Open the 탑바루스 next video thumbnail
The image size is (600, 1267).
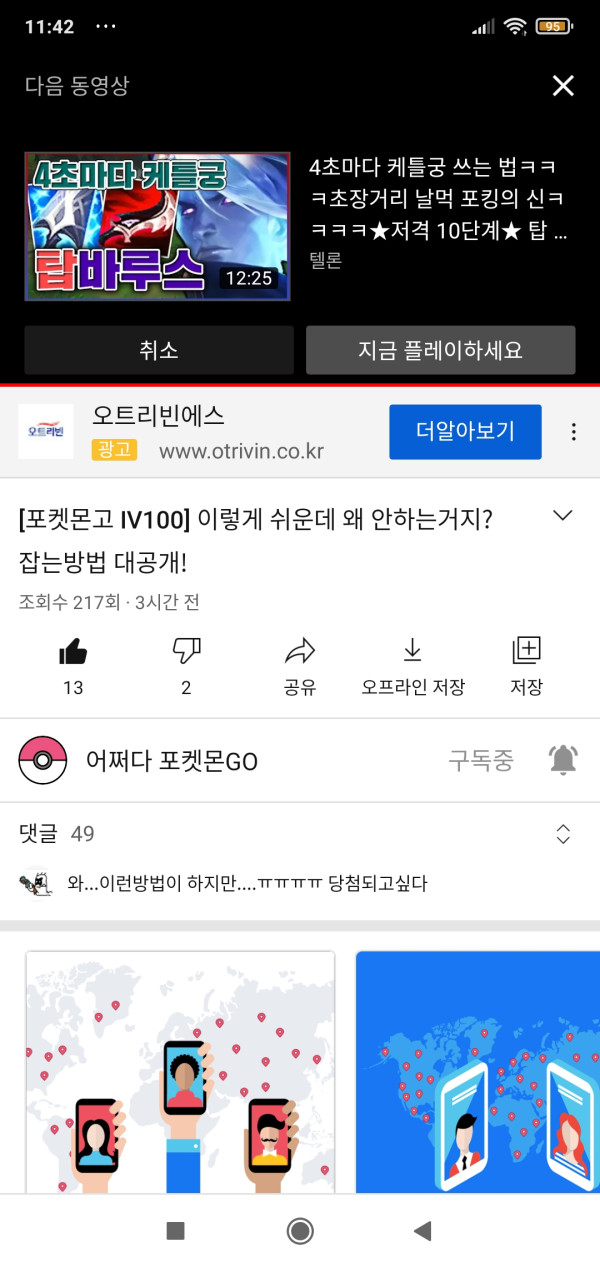pos(158,227)
